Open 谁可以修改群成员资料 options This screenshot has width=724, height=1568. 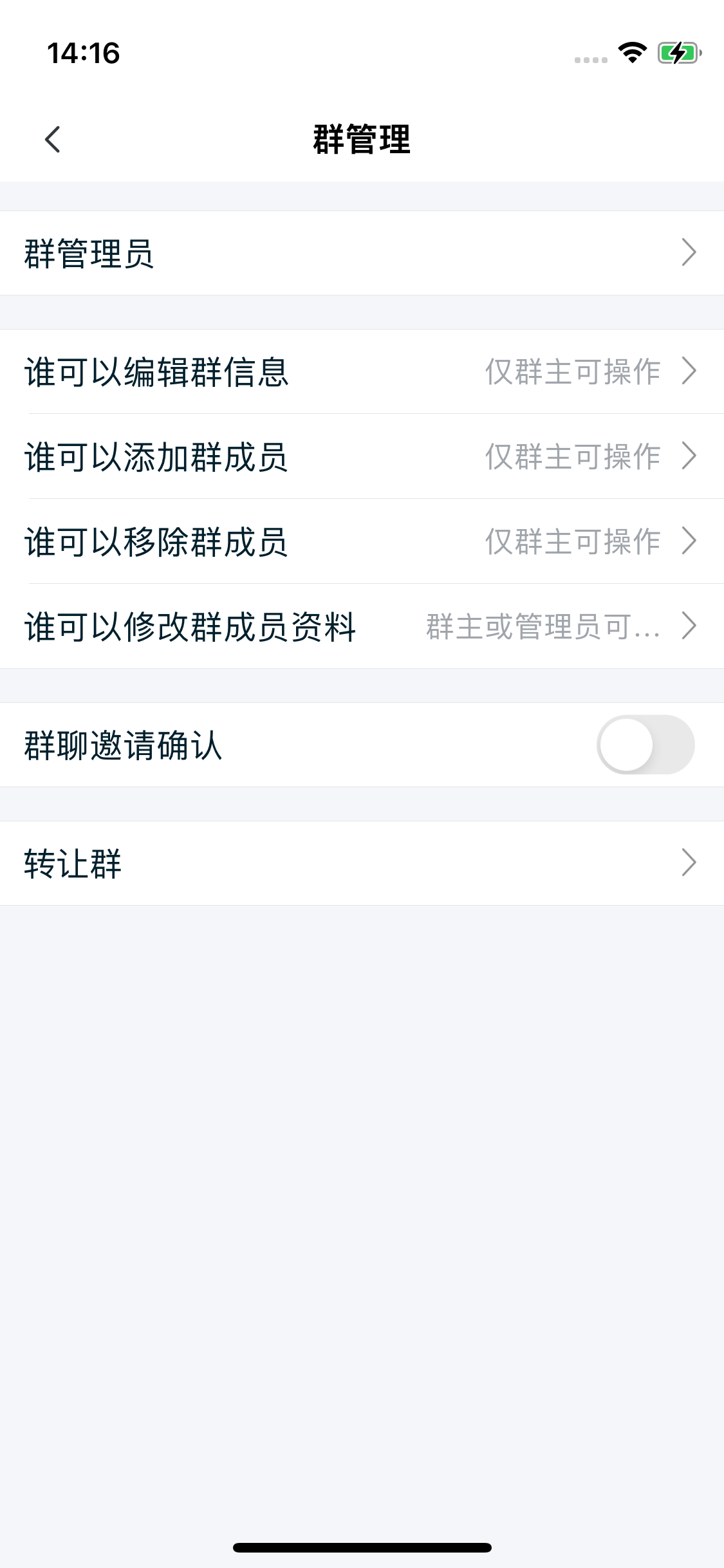tap(362, 626)
